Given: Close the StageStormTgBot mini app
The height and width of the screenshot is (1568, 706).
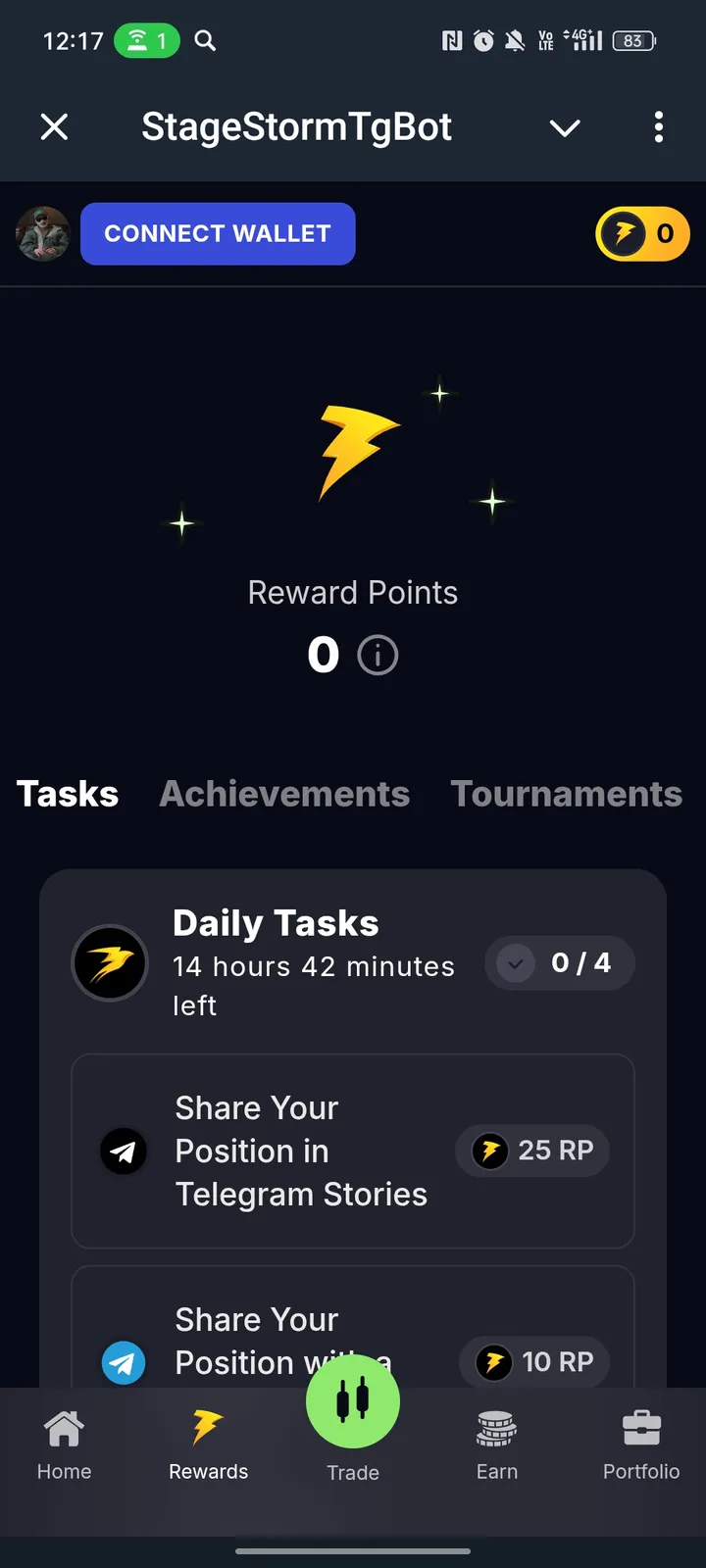Looking at the screenshot, I should pyautogui.click(x=55, y=126).
